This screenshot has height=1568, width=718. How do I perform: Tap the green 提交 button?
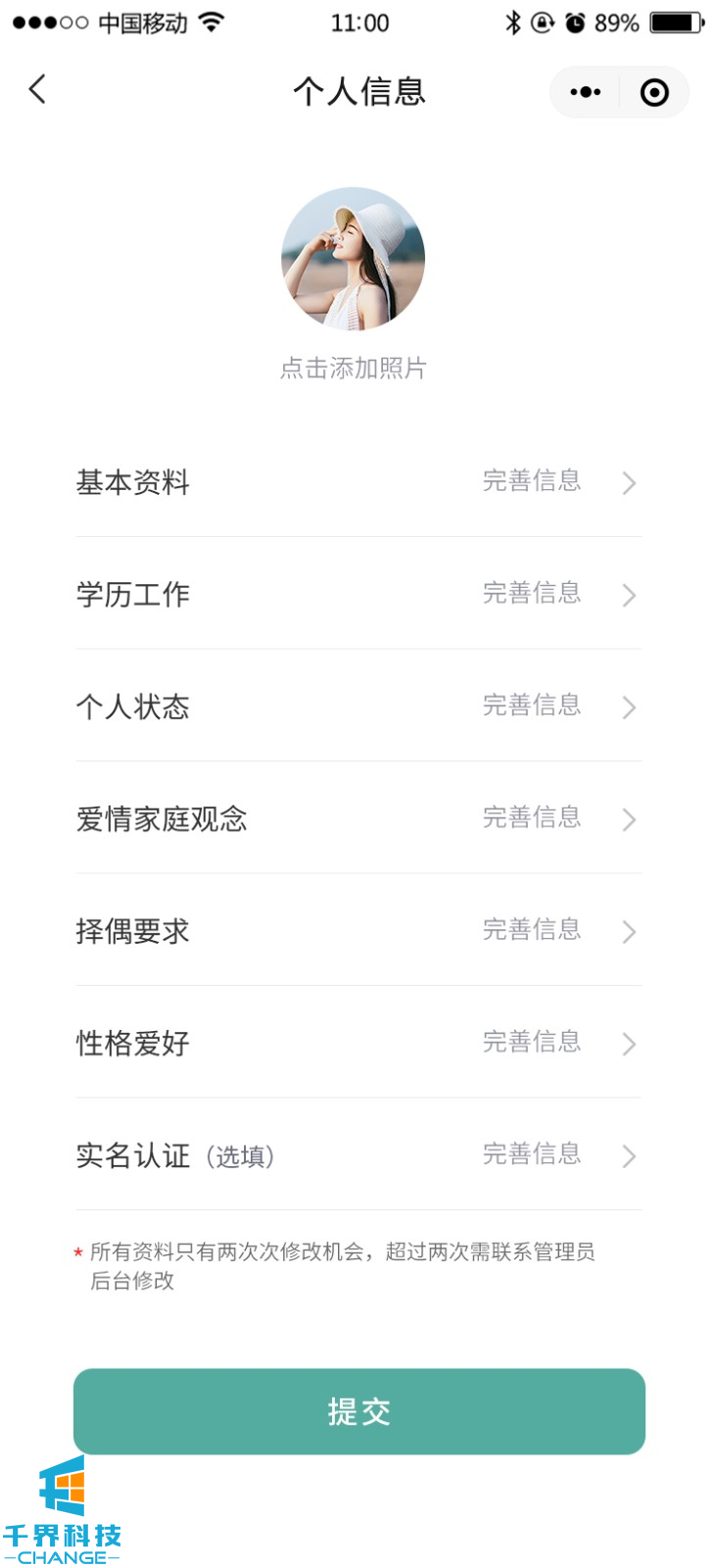359,1411
